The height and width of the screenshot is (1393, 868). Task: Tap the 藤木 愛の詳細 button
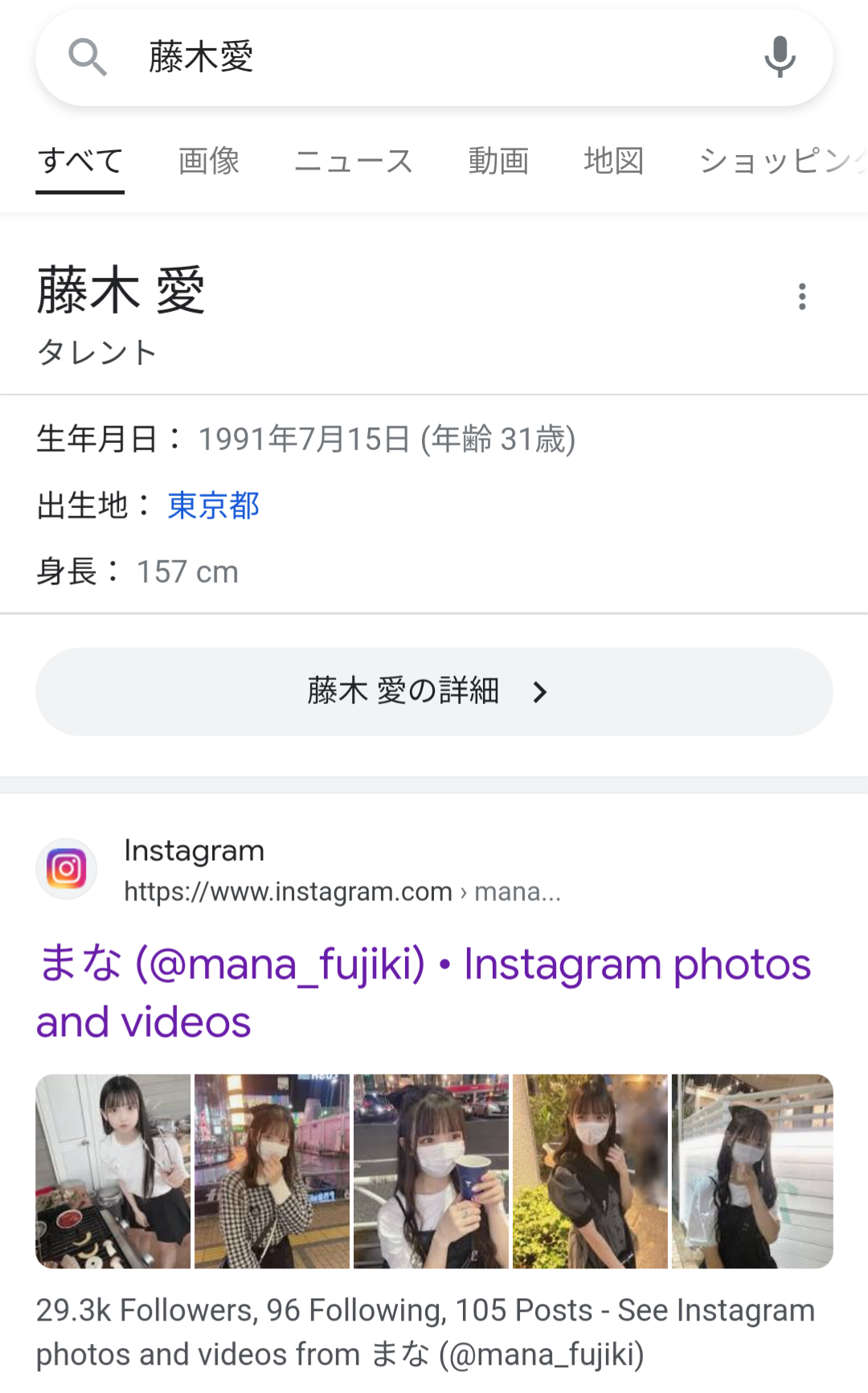(434, 691)
